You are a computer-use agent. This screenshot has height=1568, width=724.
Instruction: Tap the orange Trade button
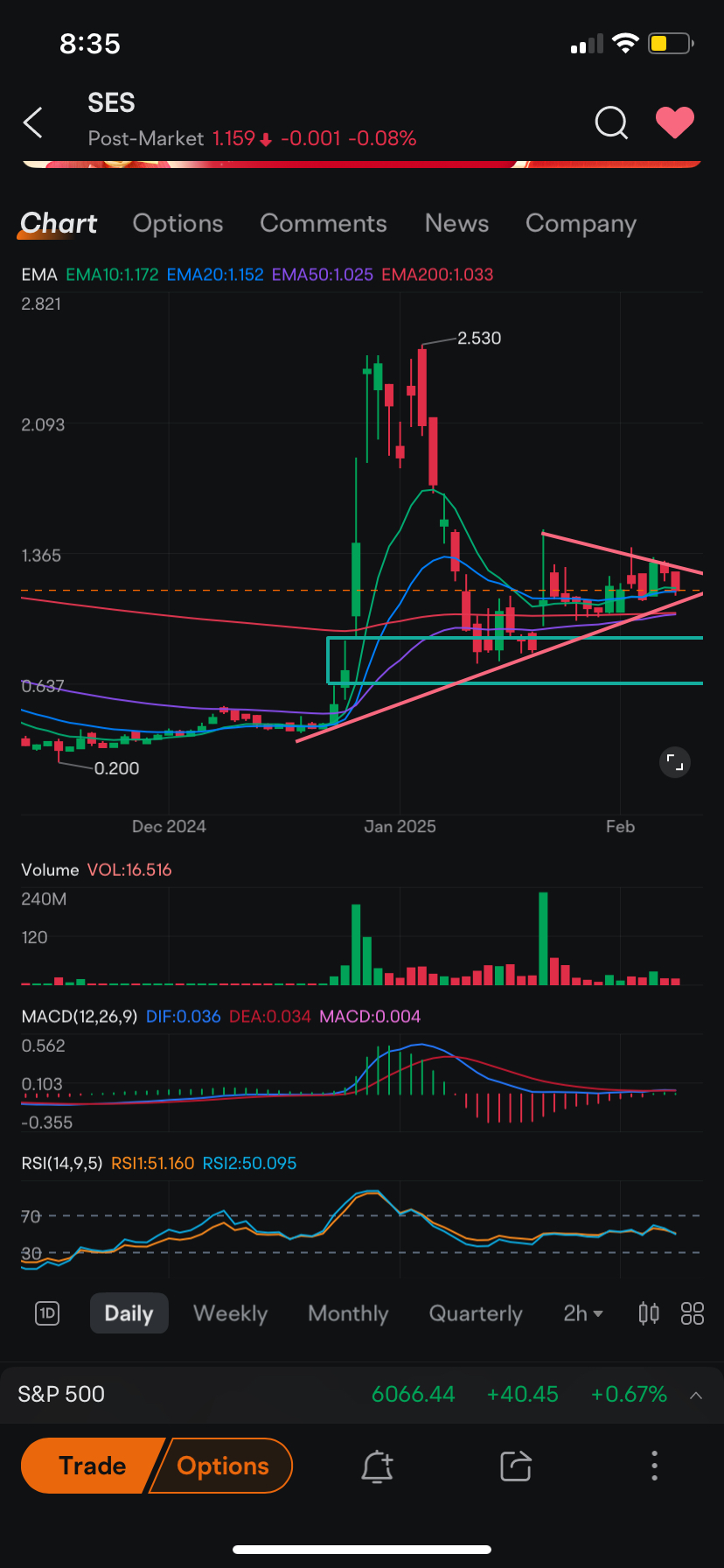[91, 1466]
